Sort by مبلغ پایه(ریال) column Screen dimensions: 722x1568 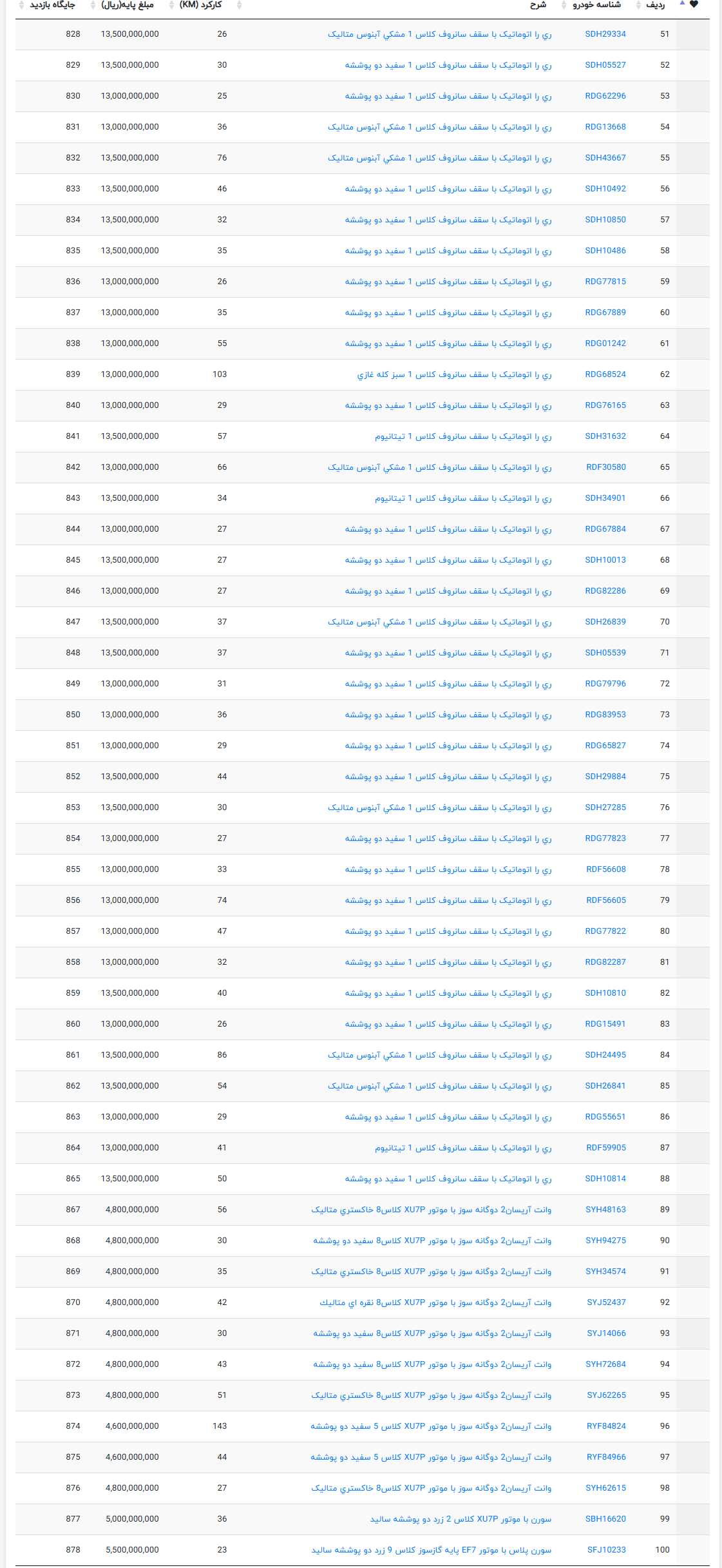click(128, 5)
